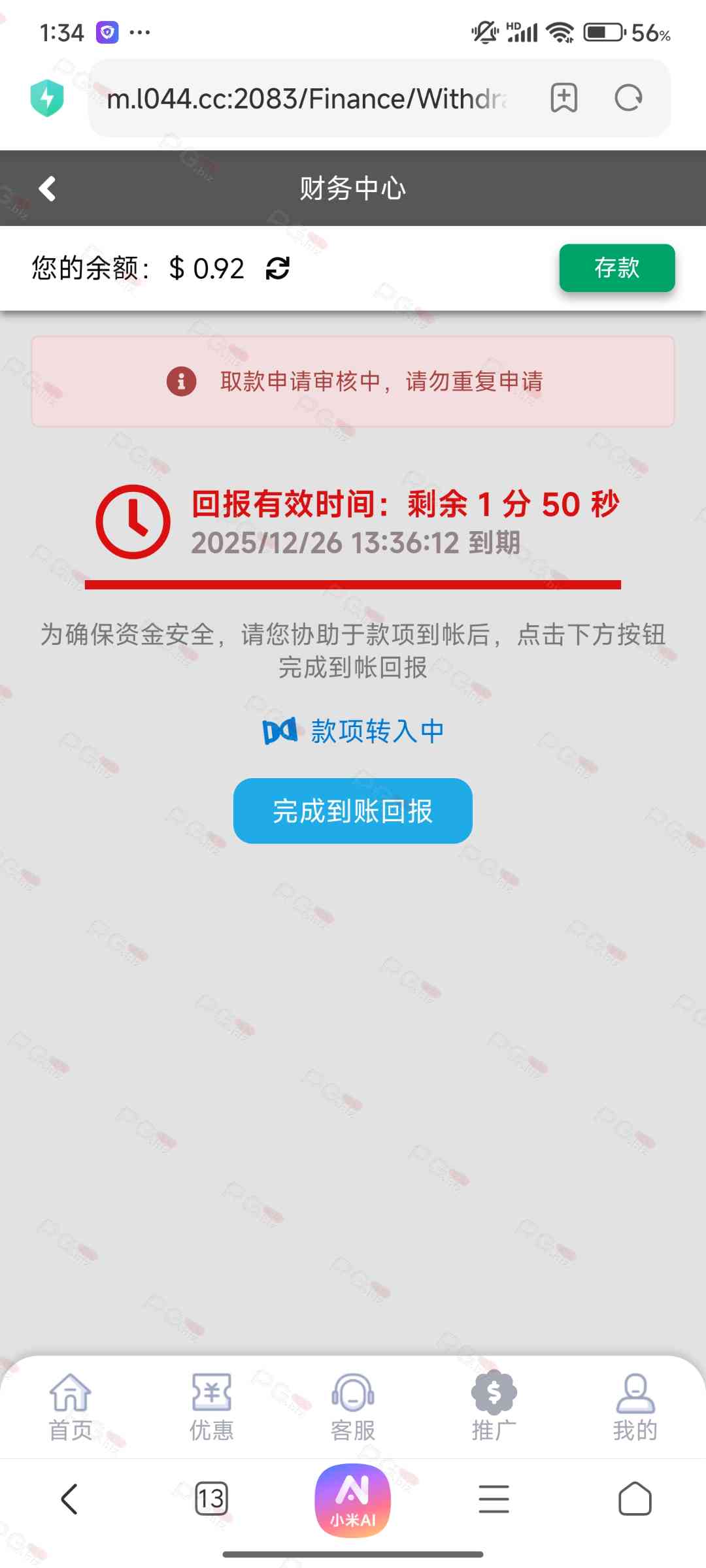This screenshot has width=706, height=1568.
Task: Switch to the 首页 tab
Action: click(71, 1407)
